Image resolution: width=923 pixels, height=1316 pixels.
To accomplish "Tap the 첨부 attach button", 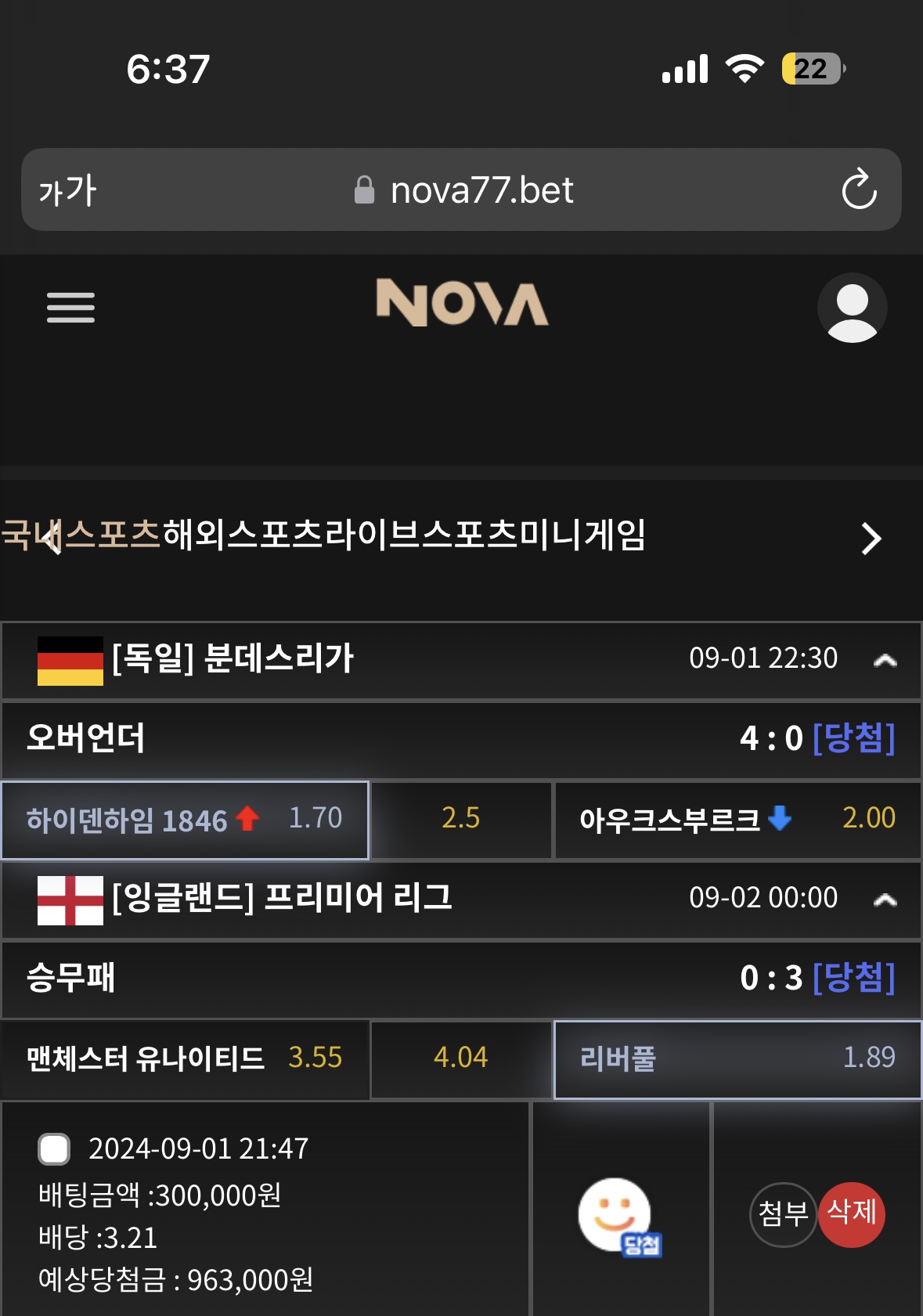I will coord(783,1214).
